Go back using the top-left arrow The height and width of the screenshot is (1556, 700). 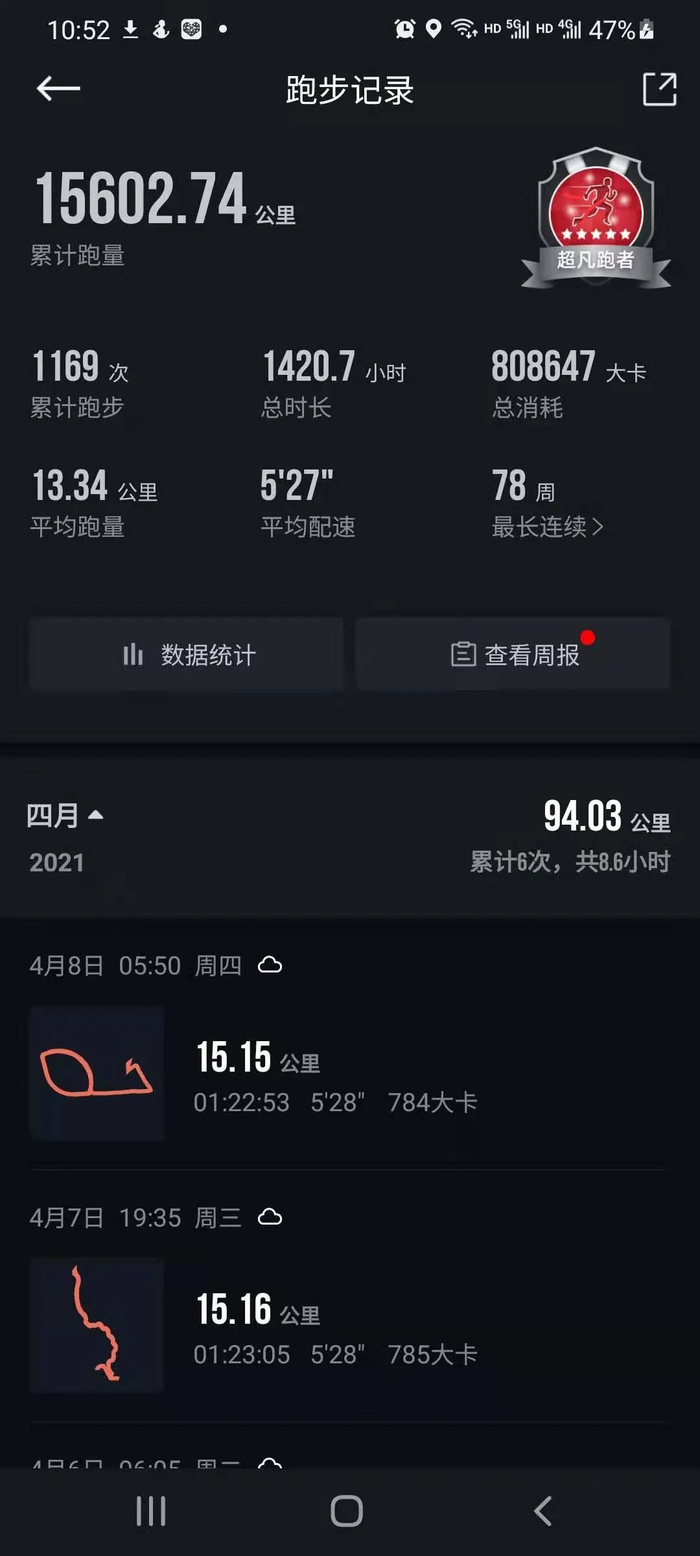58,89
